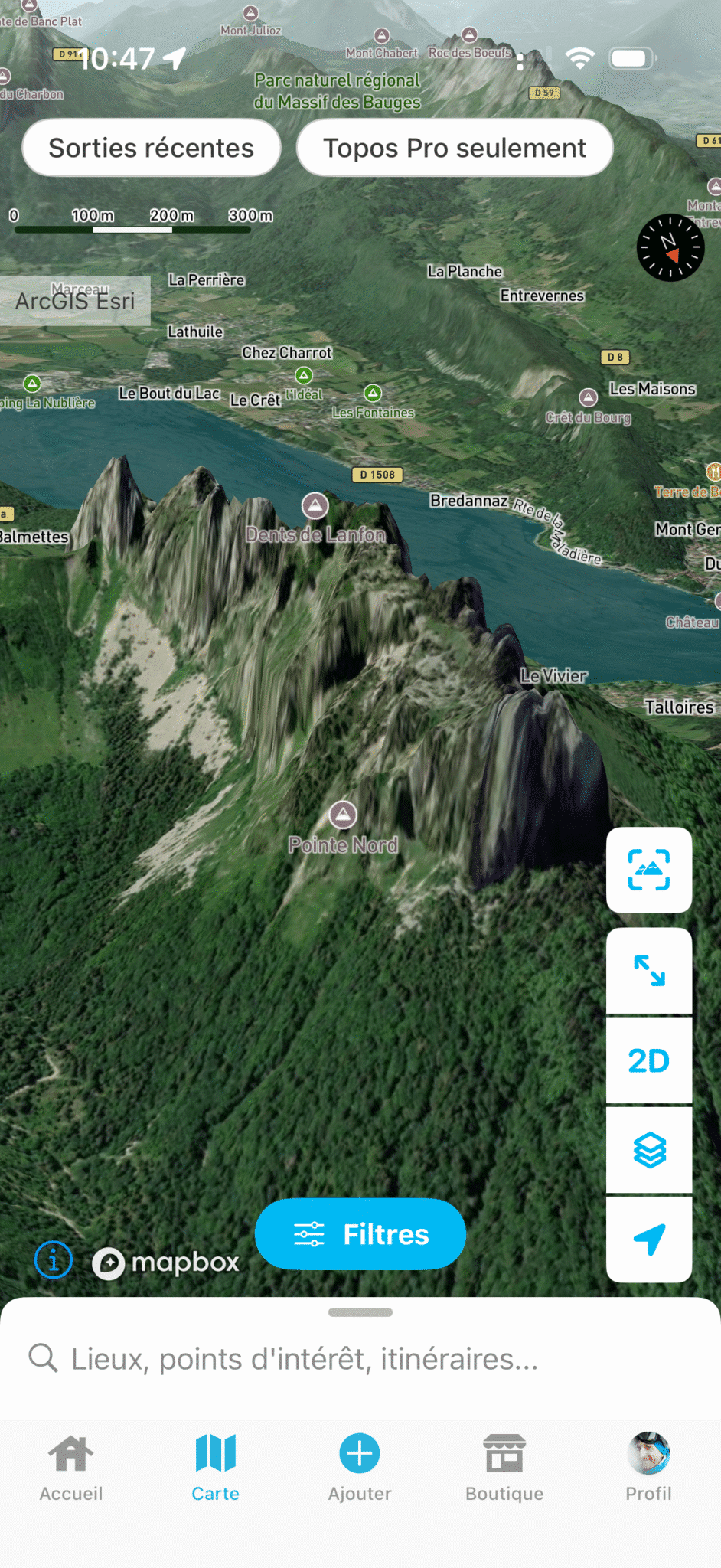Screen dimensions: 721x1568
Task: Expand the bottom sheet handle
Action: [360, 1312]
